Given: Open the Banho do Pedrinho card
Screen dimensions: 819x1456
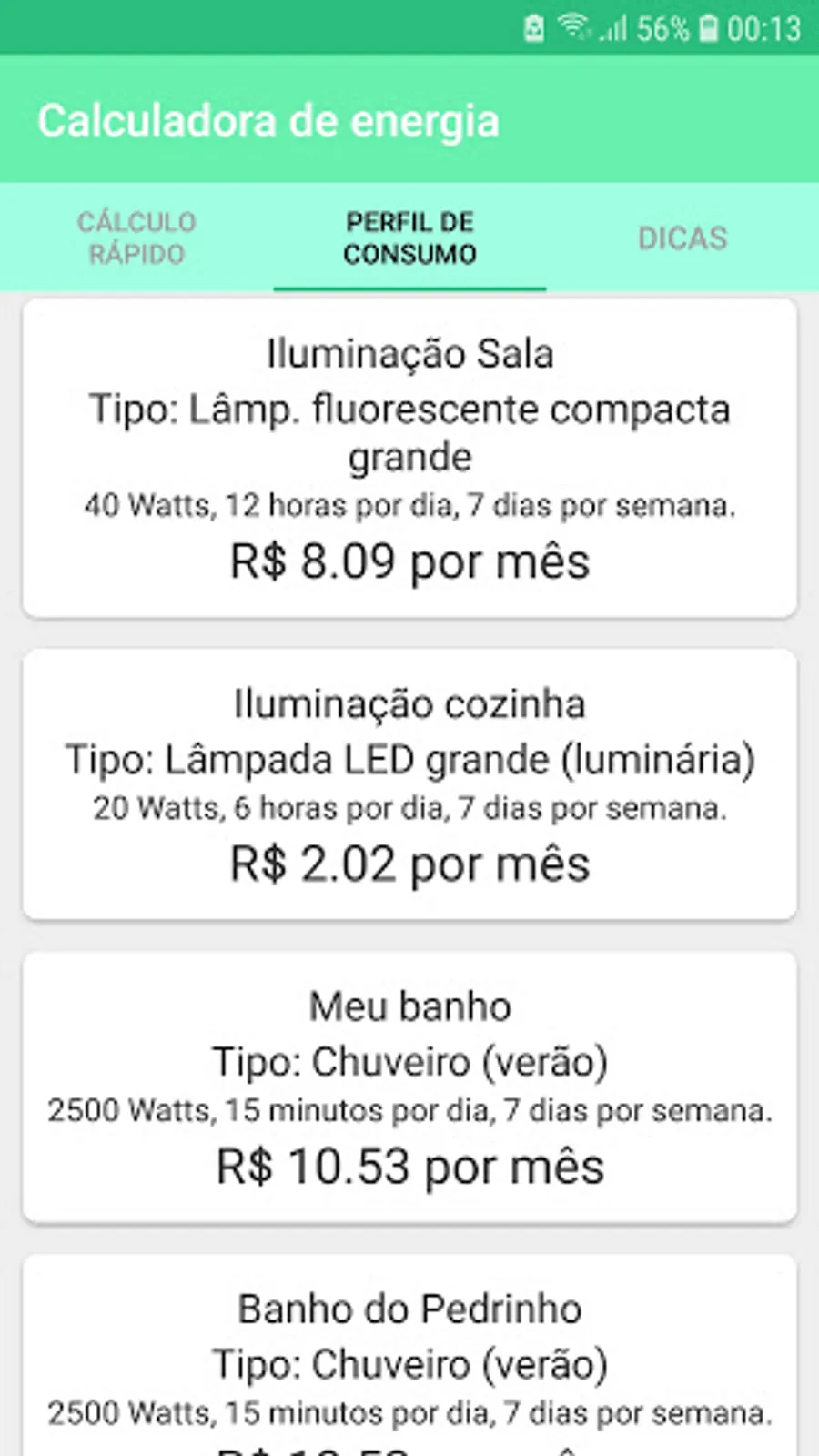Looking at the screenshot, I should (409, 1356).
